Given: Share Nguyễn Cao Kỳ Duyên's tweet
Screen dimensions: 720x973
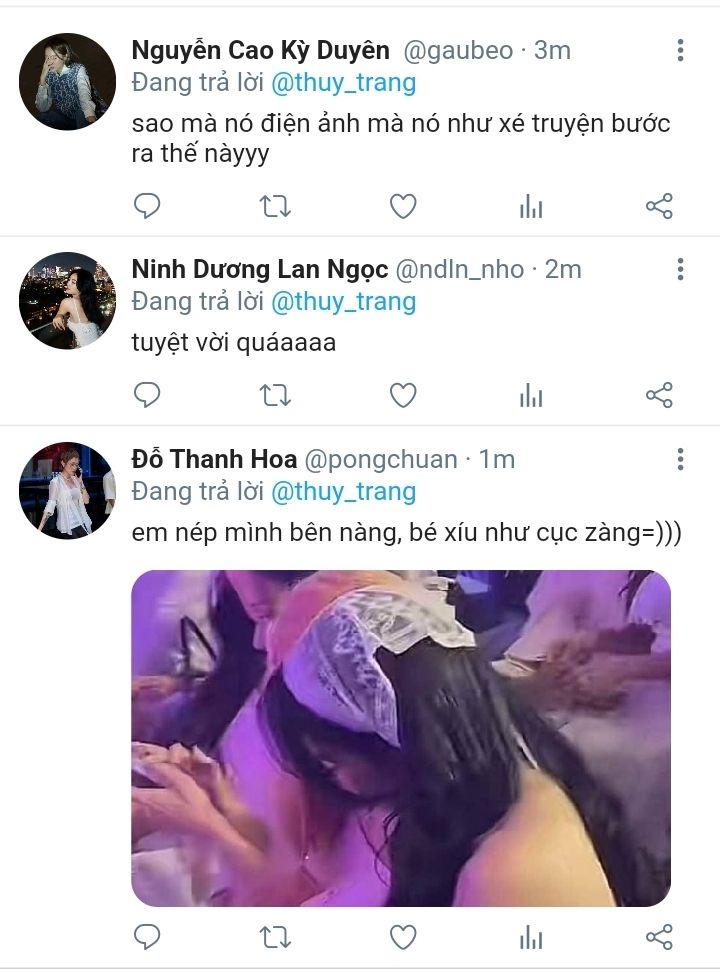Looking at the screenshot, I should click(659, 206).
